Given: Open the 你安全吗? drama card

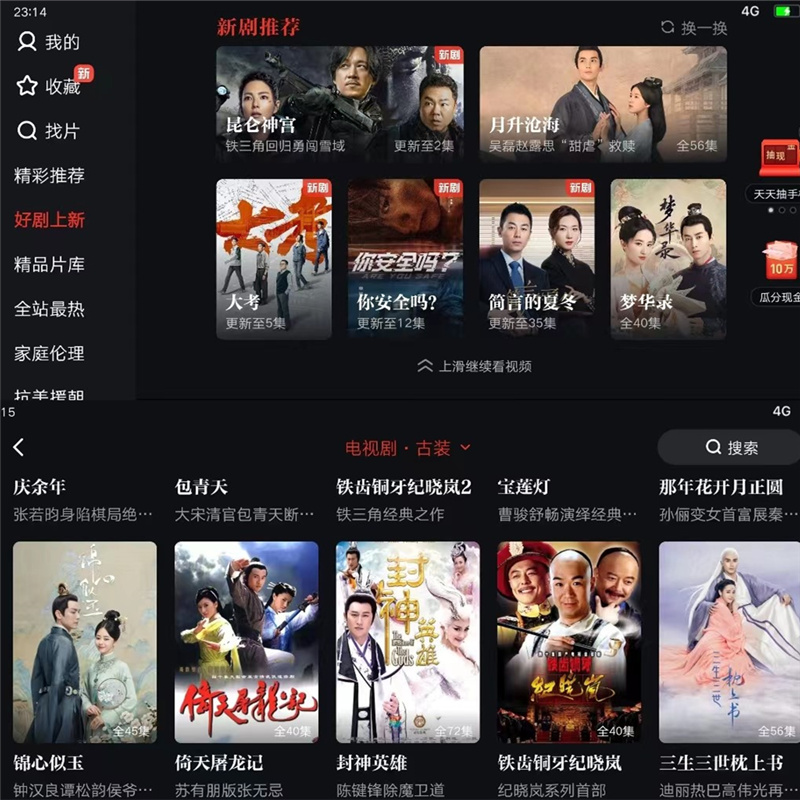Looking at the screenshot, I should click(405, 258).
